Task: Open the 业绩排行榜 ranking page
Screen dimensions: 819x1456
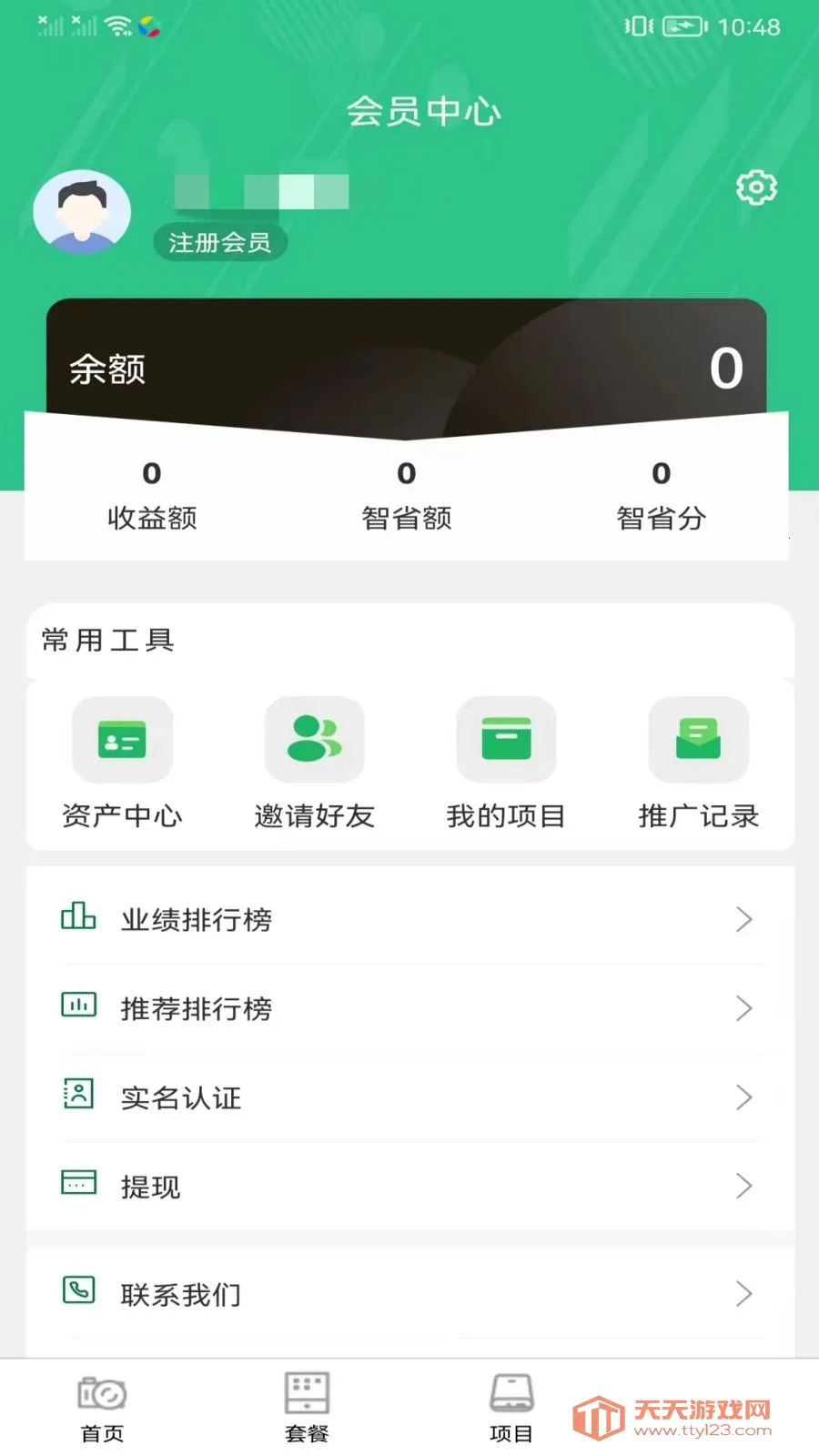Action: point(197,919)
